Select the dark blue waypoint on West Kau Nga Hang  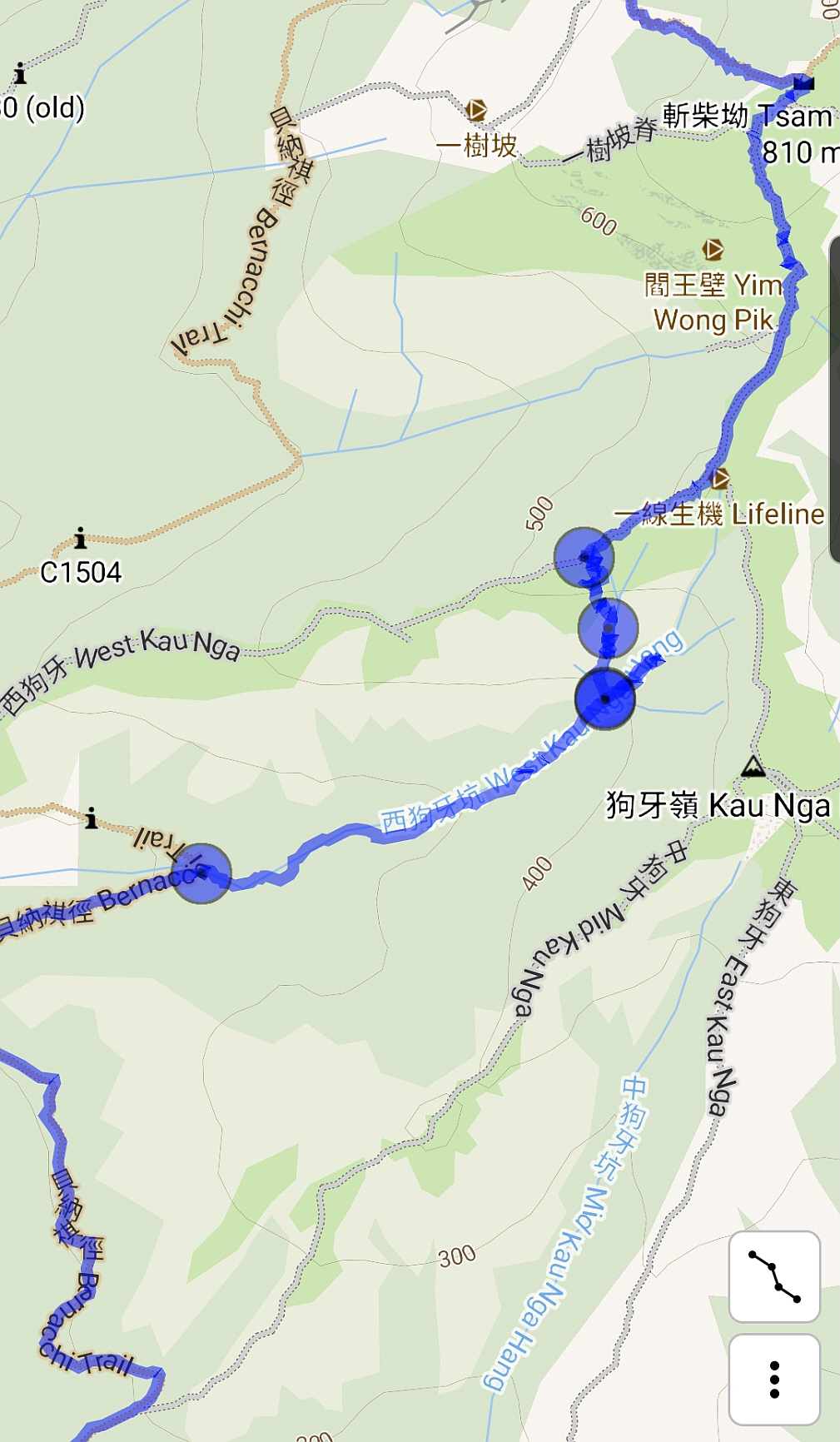605,699
